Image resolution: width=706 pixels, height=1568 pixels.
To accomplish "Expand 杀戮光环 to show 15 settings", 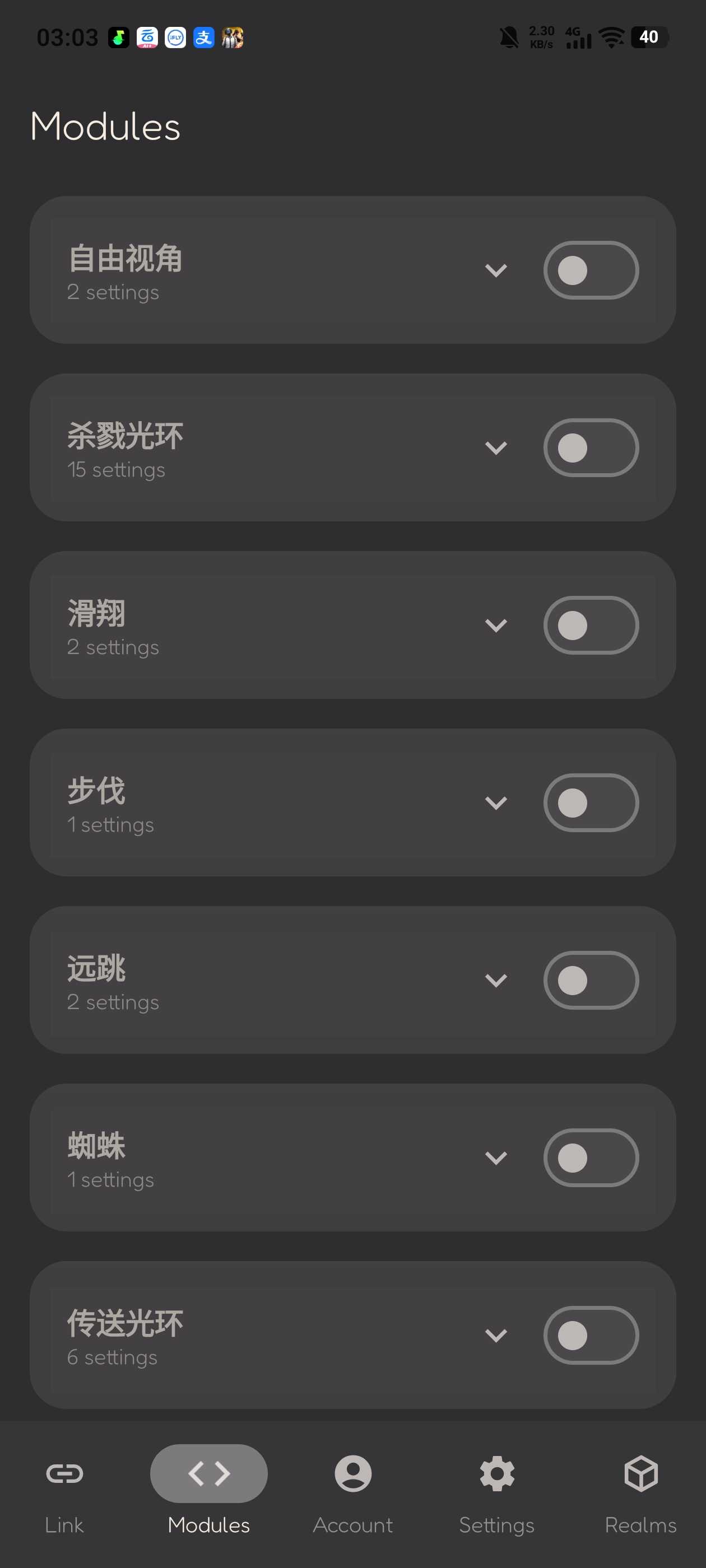I will tap(496, 448).
